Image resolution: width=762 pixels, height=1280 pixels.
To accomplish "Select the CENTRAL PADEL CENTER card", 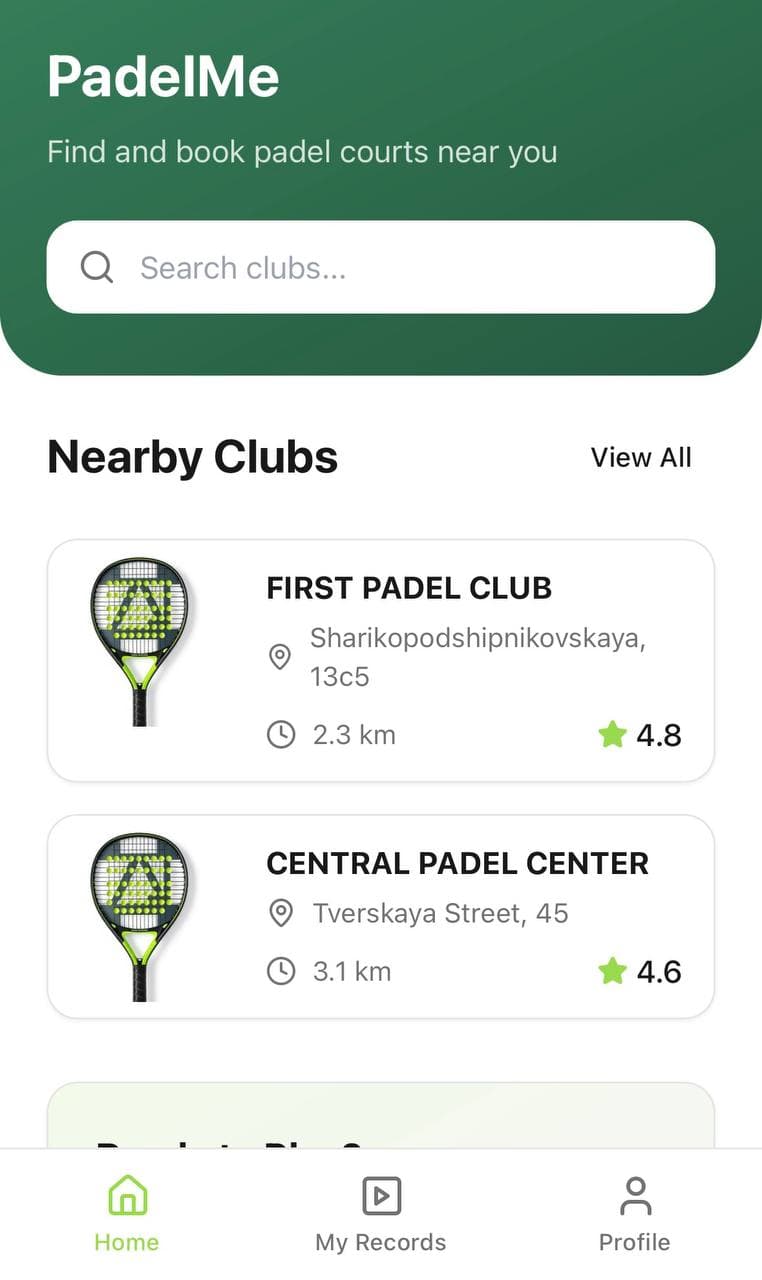I will coord(380,915).
